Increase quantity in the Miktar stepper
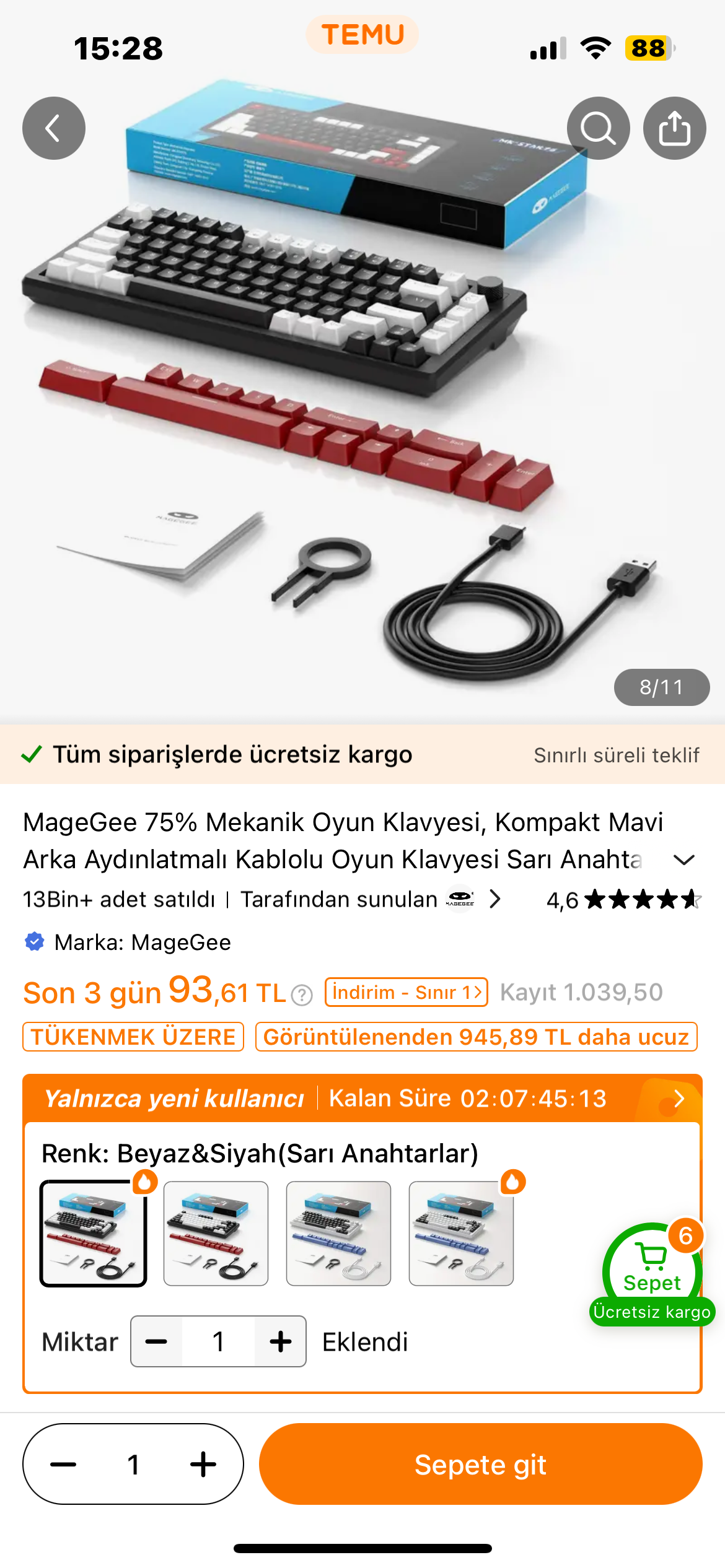725x1568 pixels. coord(280,1341)
